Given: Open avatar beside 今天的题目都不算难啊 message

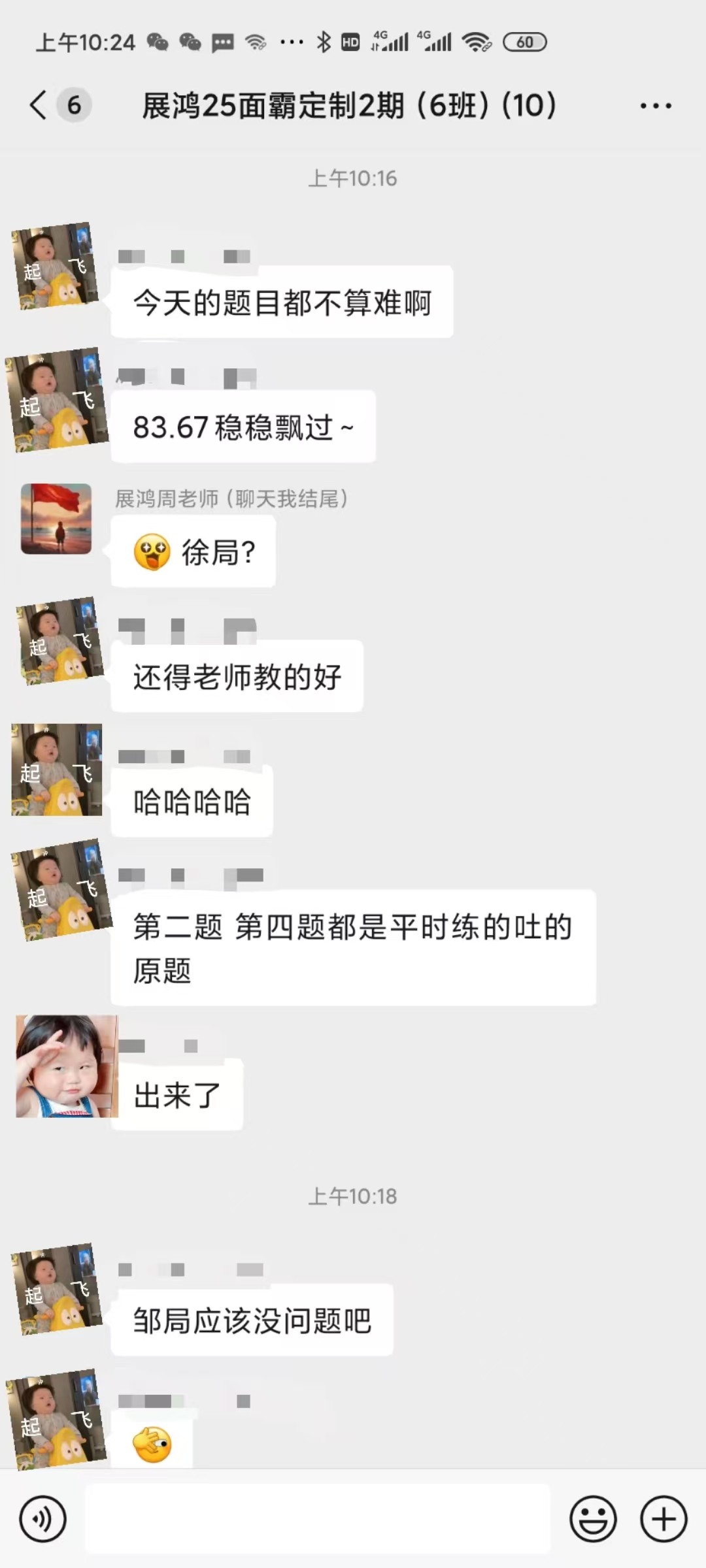Looking at the screenshot, I should [56, 266].
